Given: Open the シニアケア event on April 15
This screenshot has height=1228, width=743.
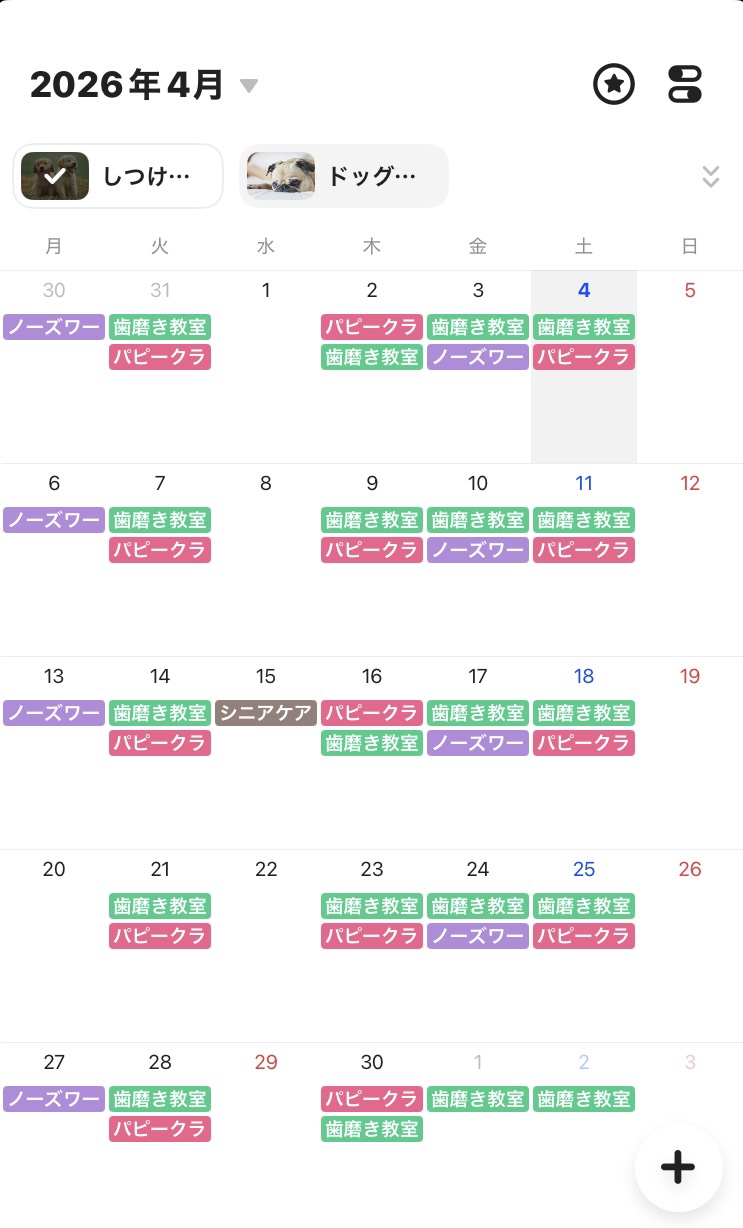Looking at the screenshot, I should click(x=266, y=713).
